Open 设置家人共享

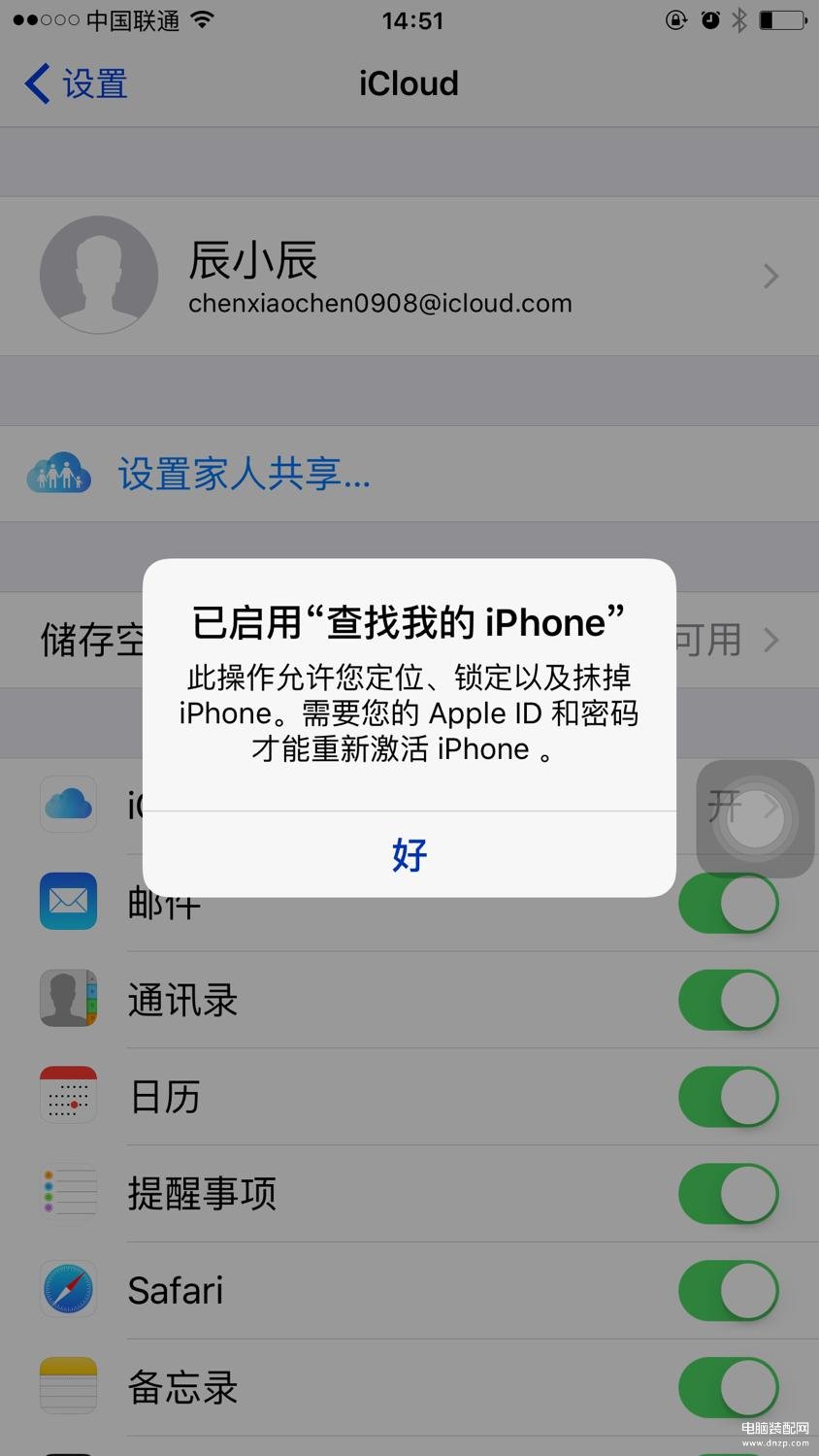click(x=243, y=475)
